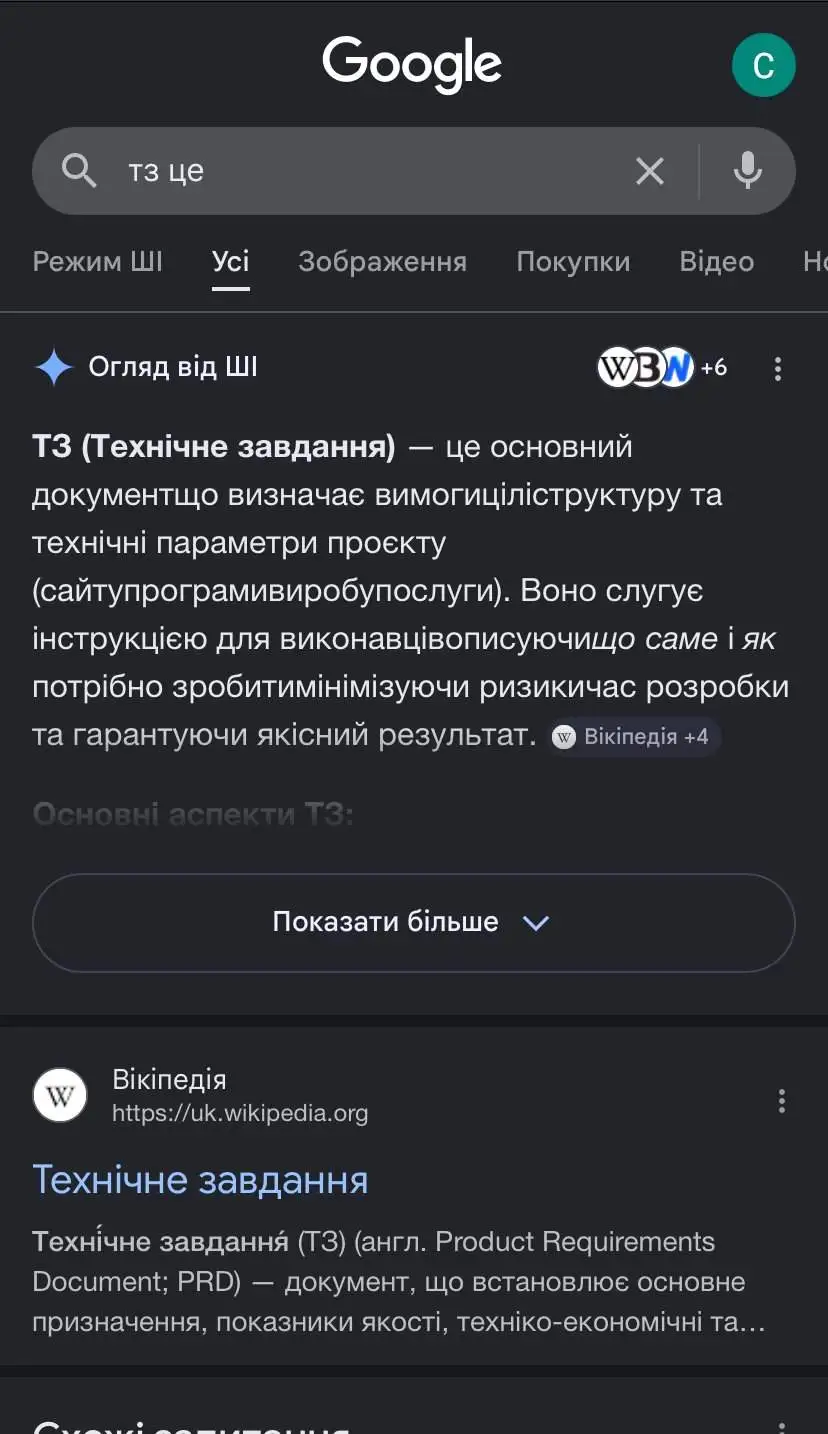Open the three-dot menu on the Wikipedia result
Image resolution: width=828 pixels, height=1434 pixels.
(x=781, y=1100)
